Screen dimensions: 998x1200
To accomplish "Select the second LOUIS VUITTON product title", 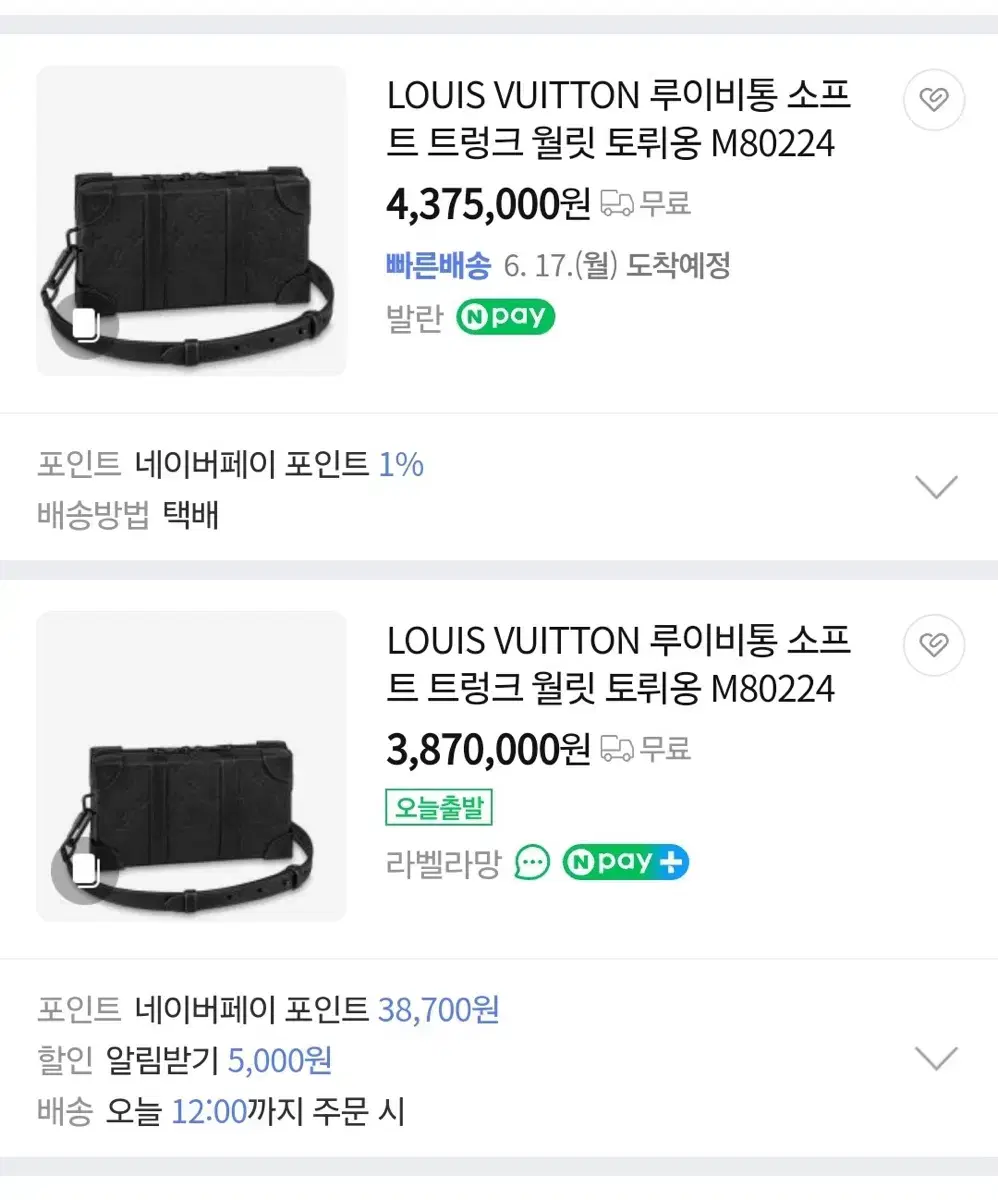I will coord(618,665).
